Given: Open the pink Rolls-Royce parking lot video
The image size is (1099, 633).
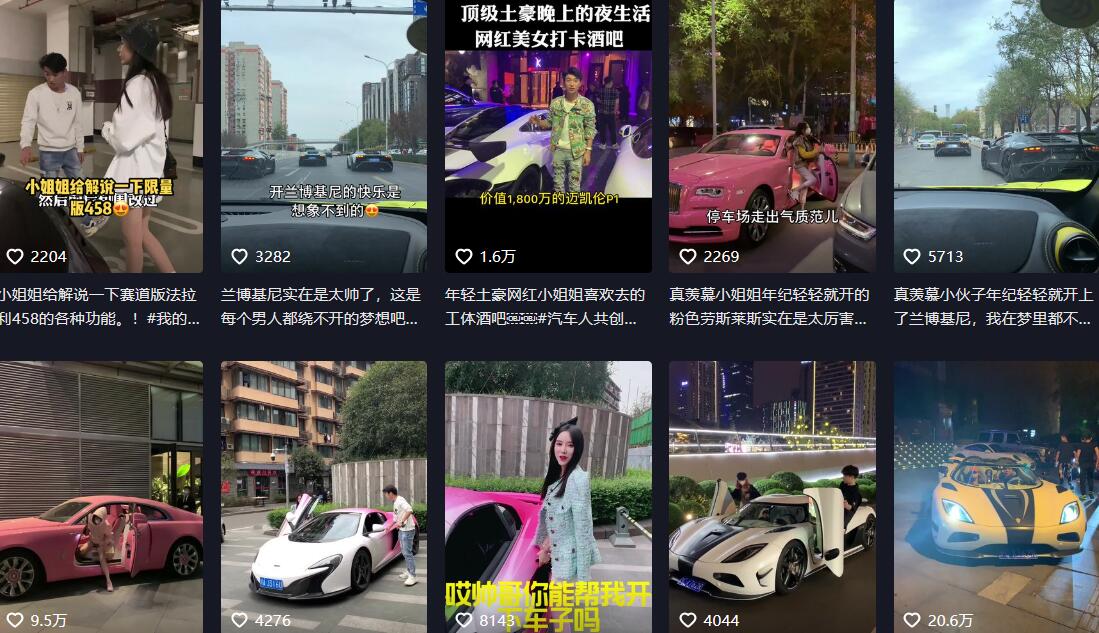Looking at the screenshot, I should tap(772, 130).
